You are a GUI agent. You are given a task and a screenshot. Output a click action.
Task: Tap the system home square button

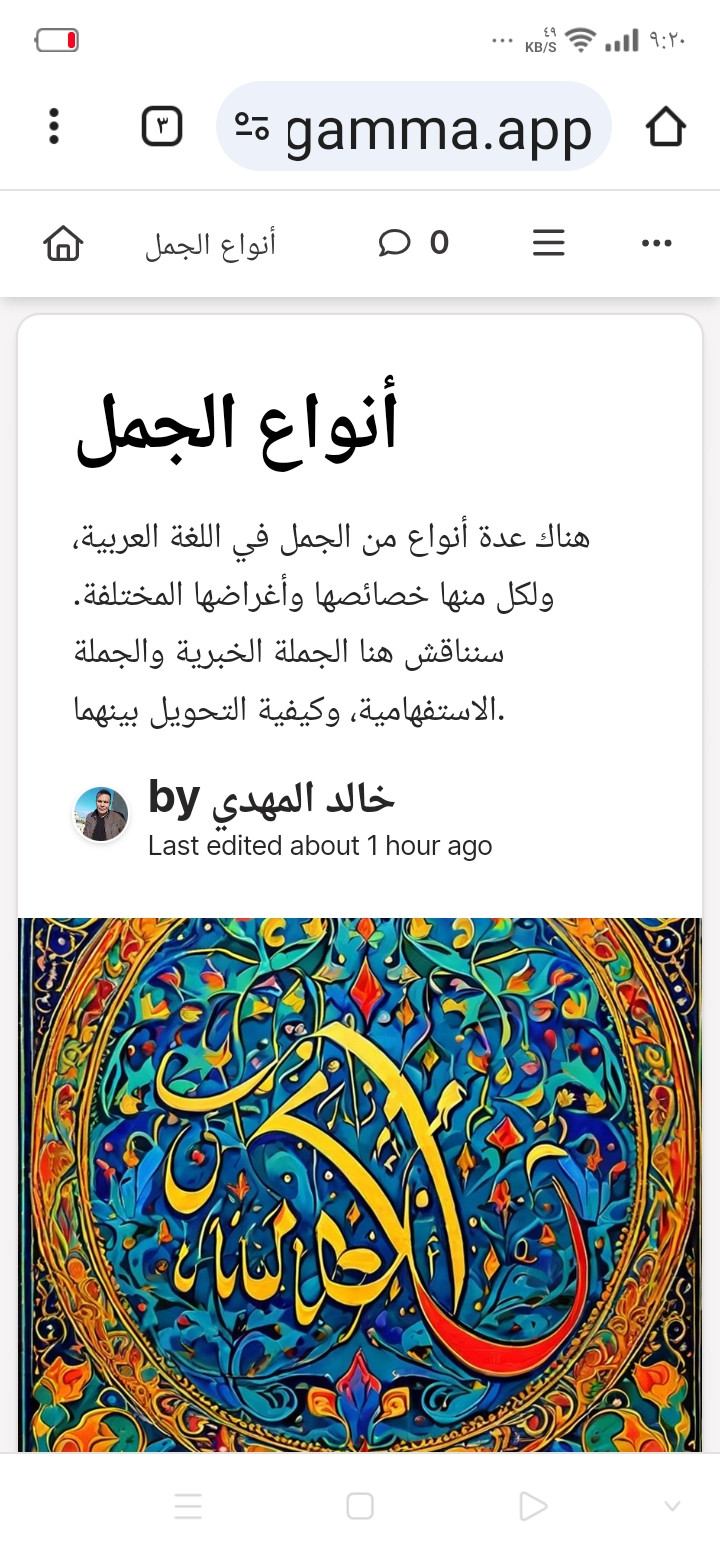coord(360,1506)
